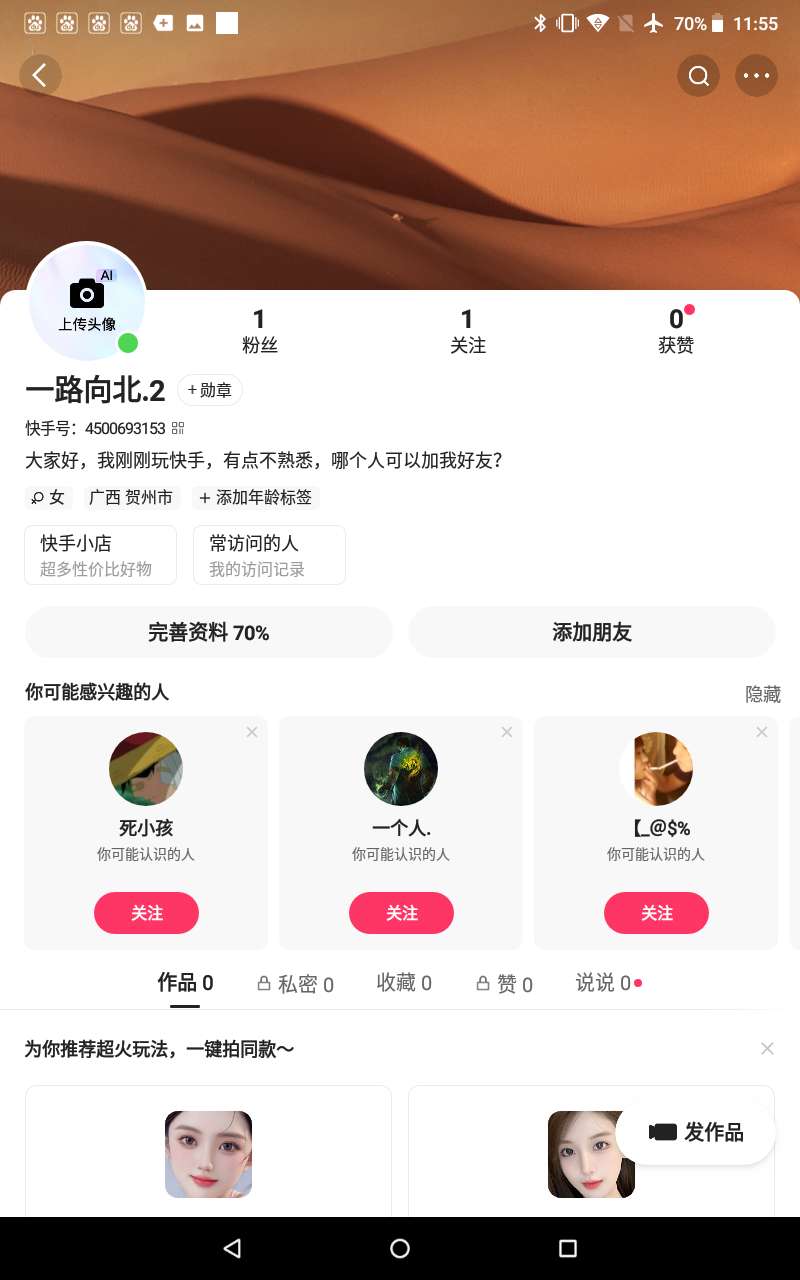This screenshot has height=1280, width=800.
Task: Dismiss the 死小孩 suggestion card
Action: click(252, 732)
